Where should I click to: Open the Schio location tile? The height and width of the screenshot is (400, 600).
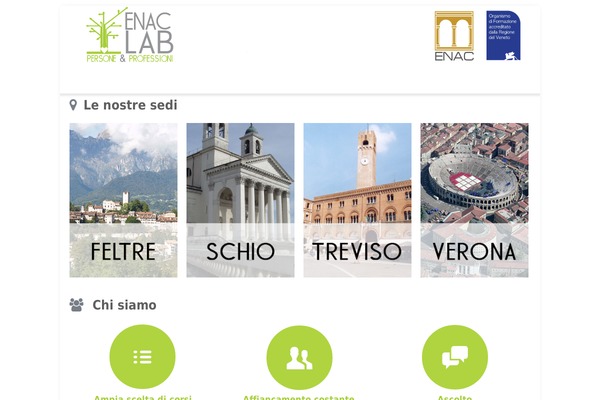pos(240,200)
